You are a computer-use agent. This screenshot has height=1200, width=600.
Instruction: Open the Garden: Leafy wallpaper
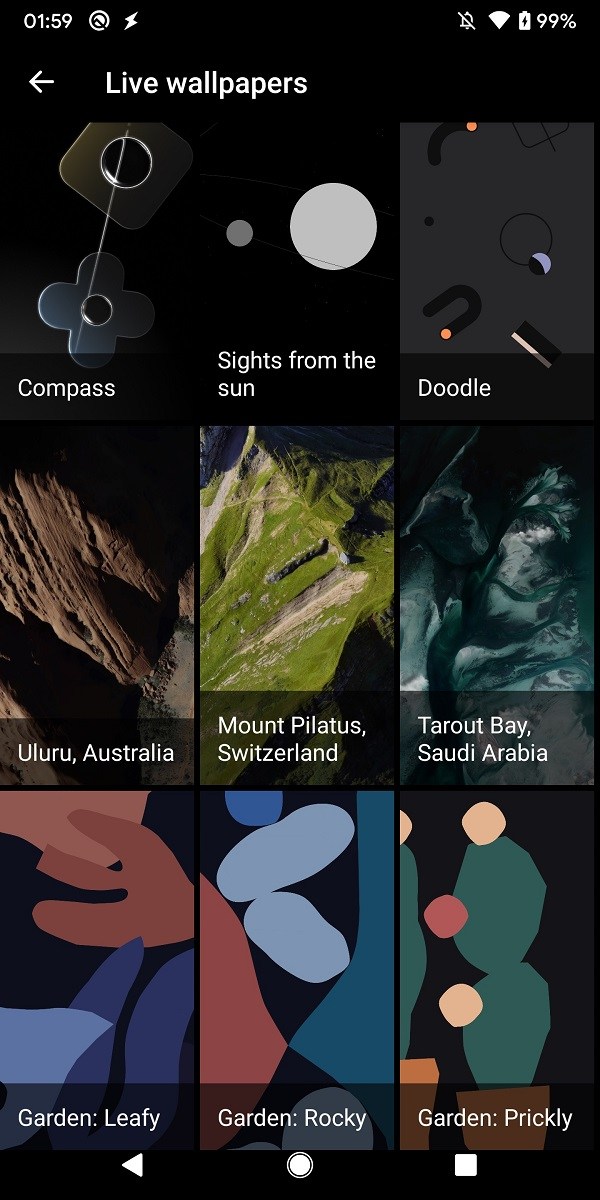coord(97,970)
